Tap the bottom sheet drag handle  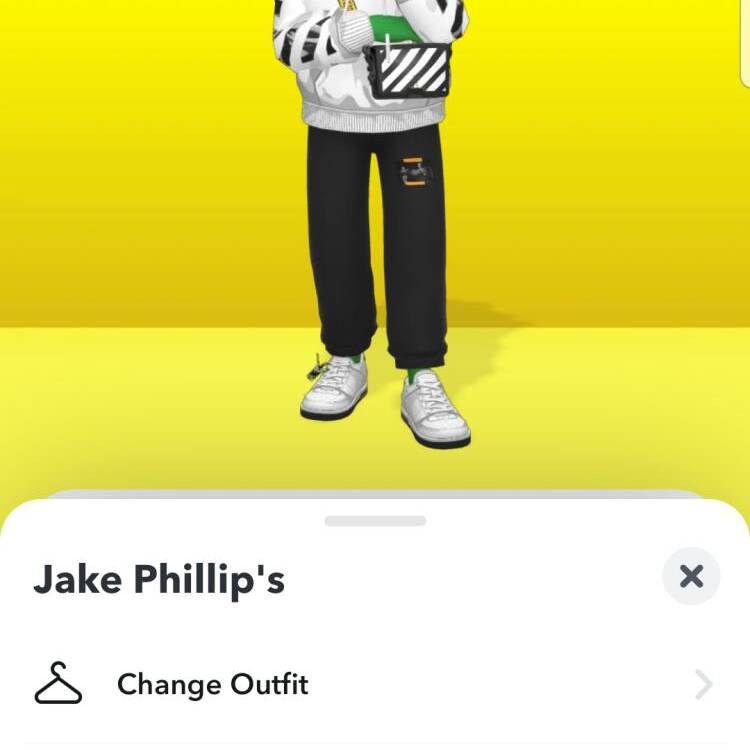pyautogui.click(x=375, y=521)
